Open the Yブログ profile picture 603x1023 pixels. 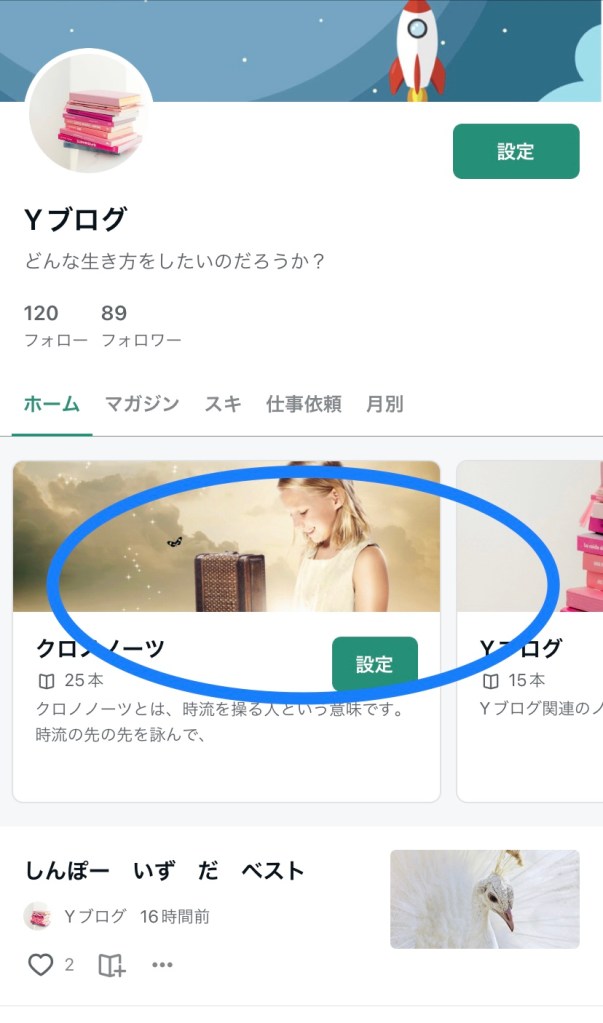point(89,110)
